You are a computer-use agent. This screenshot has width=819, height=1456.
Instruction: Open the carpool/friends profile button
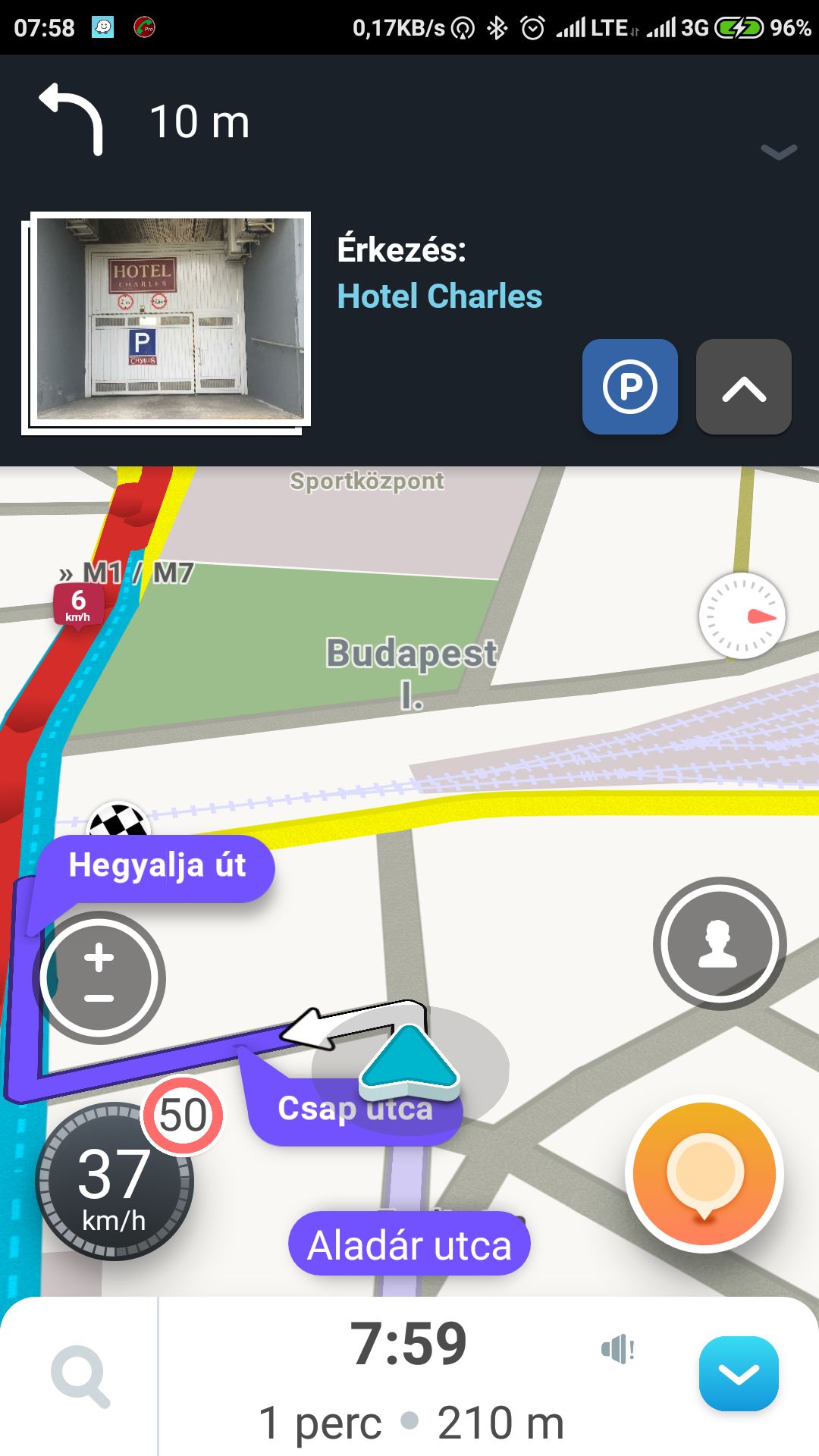tap(719, 943)
